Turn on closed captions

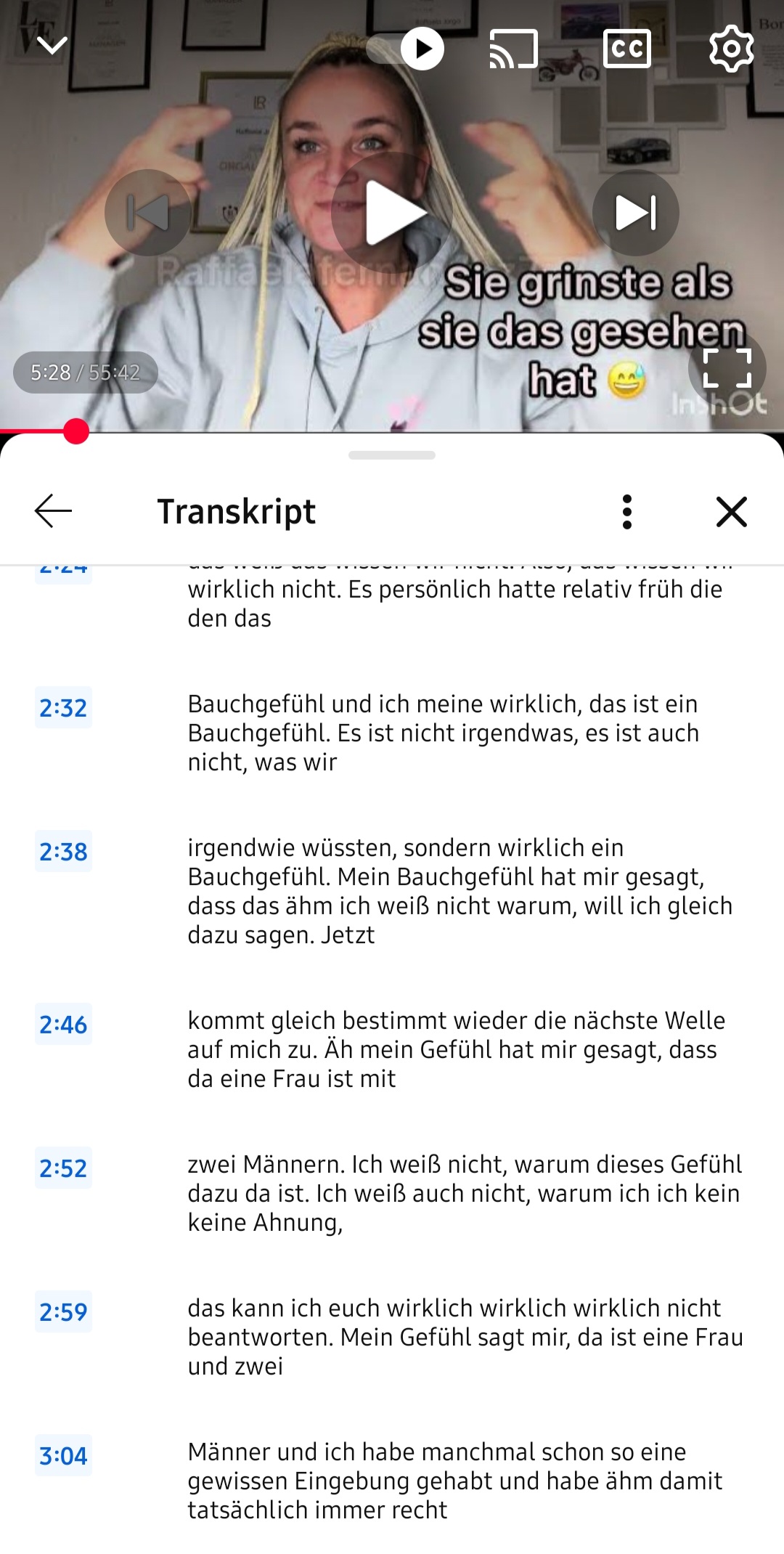coord(626,49)
